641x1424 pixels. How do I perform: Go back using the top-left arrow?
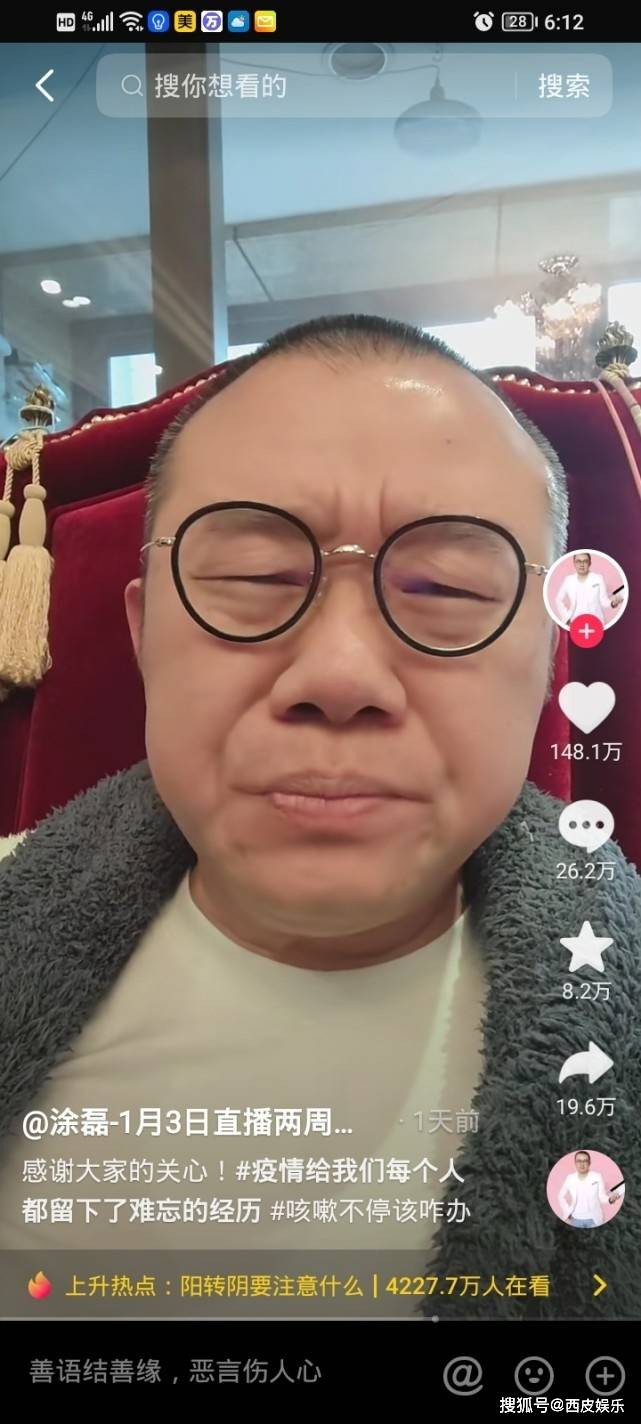(44, 86)
